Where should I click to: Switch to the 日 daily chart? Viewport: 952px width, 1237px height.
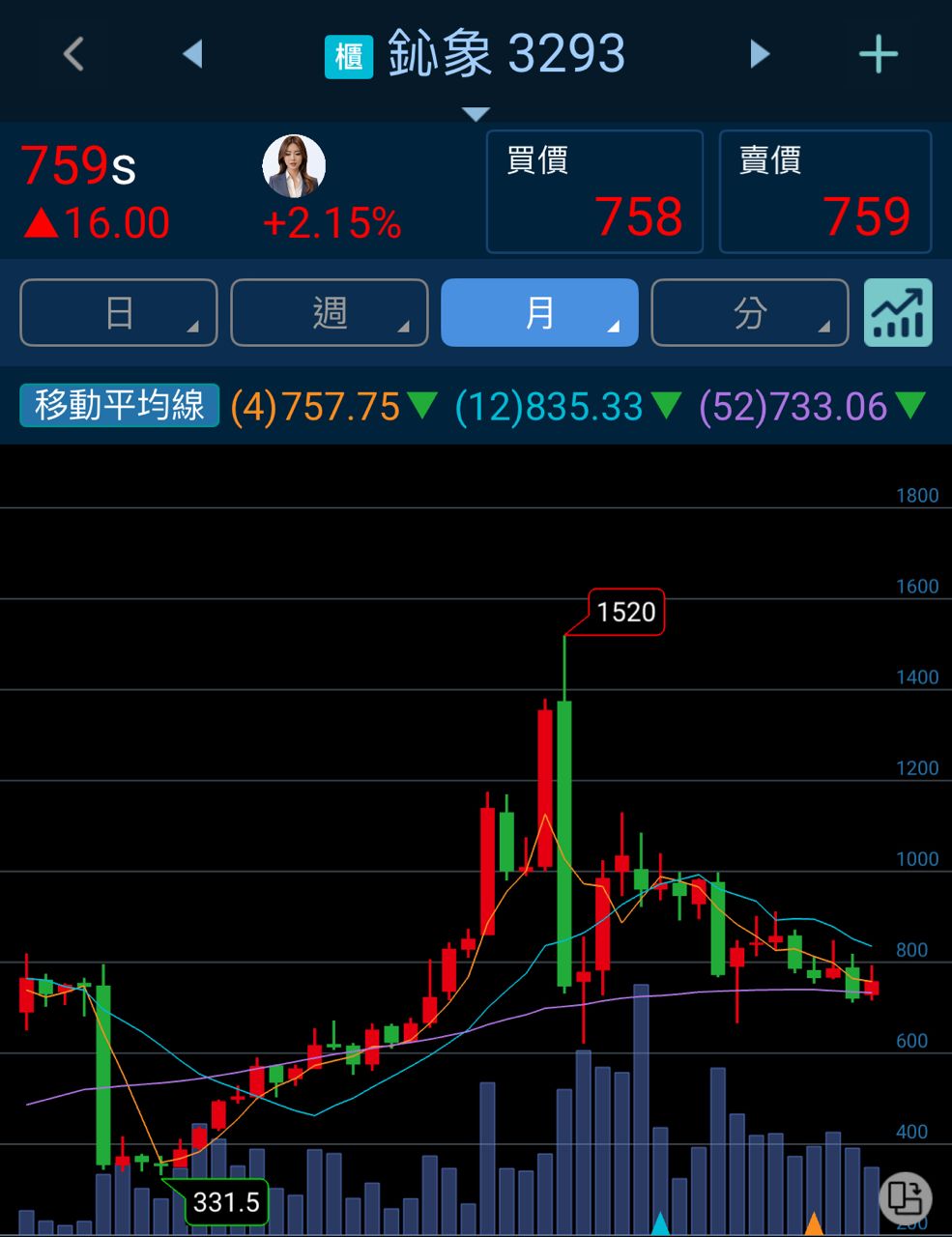point(119,312)
